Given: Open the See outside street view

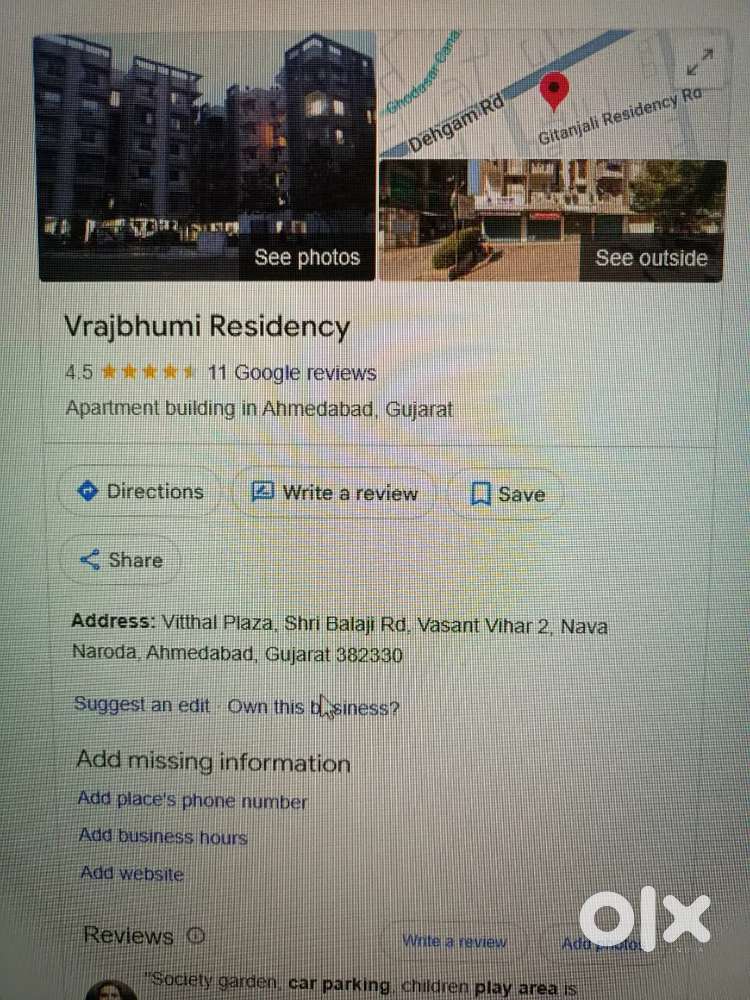Looking at the screenshot, I should (552, 221).
